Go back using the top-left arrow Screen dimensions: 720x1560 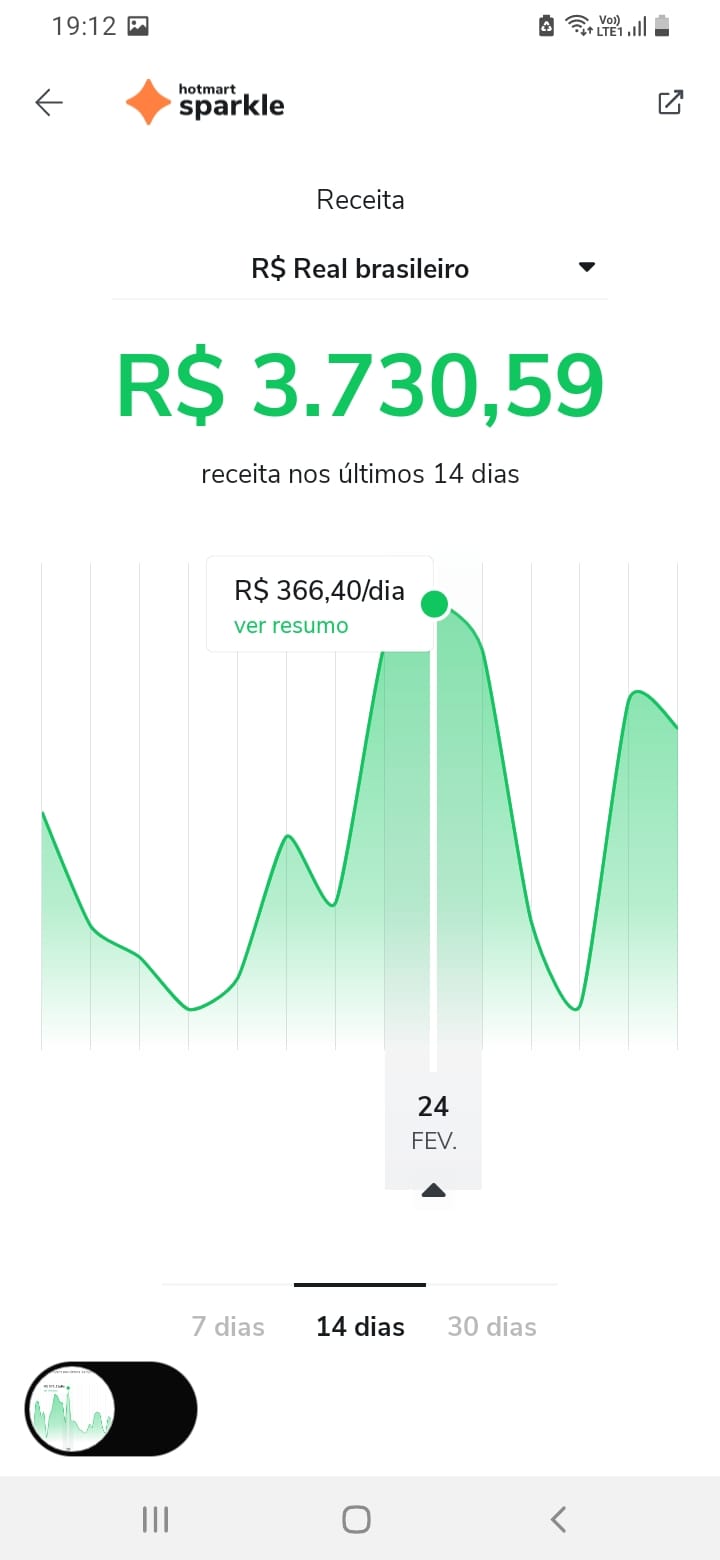[49, 103]
